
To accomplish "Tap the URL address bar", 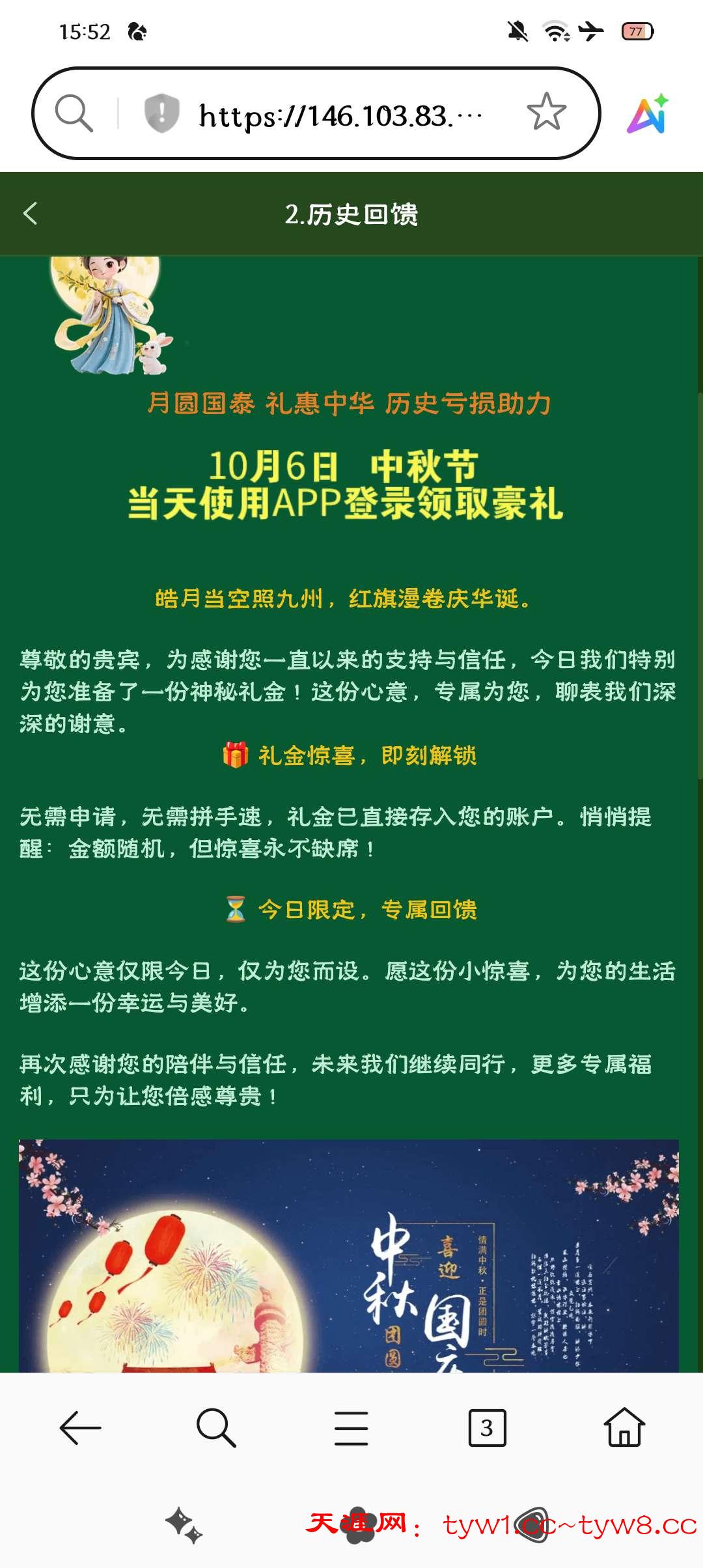I will (338, 115).
